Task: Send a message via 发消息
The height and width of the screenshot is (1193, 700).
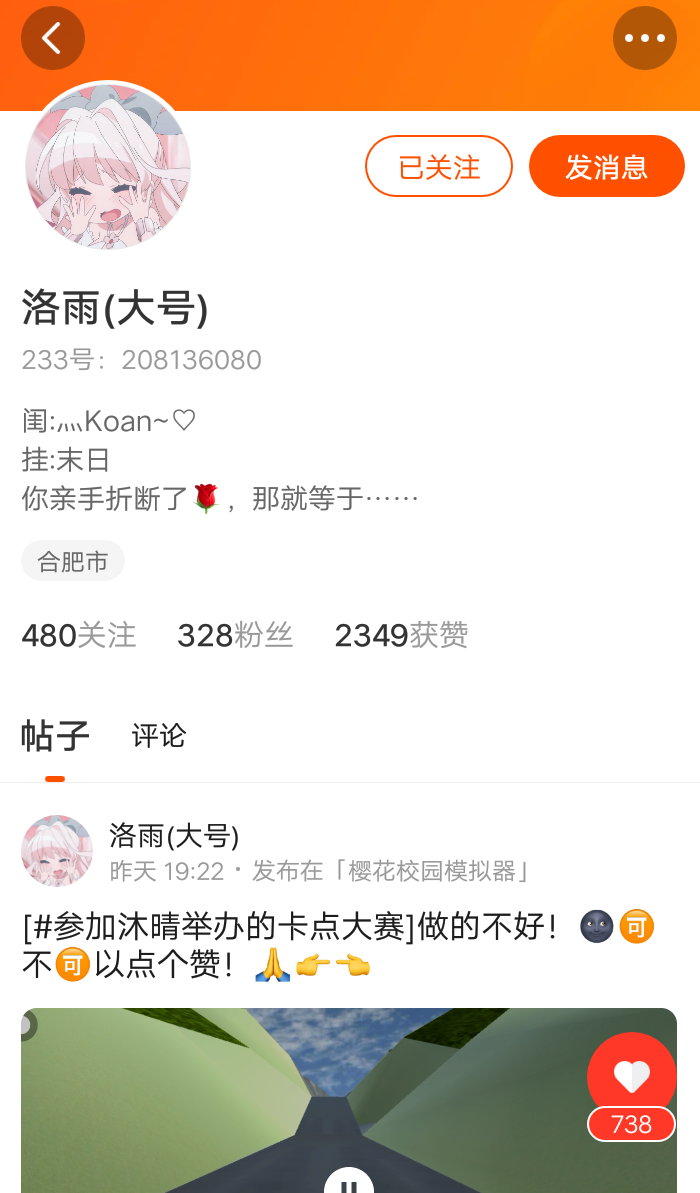Action: pyautogui.click(x=606, y=166)
